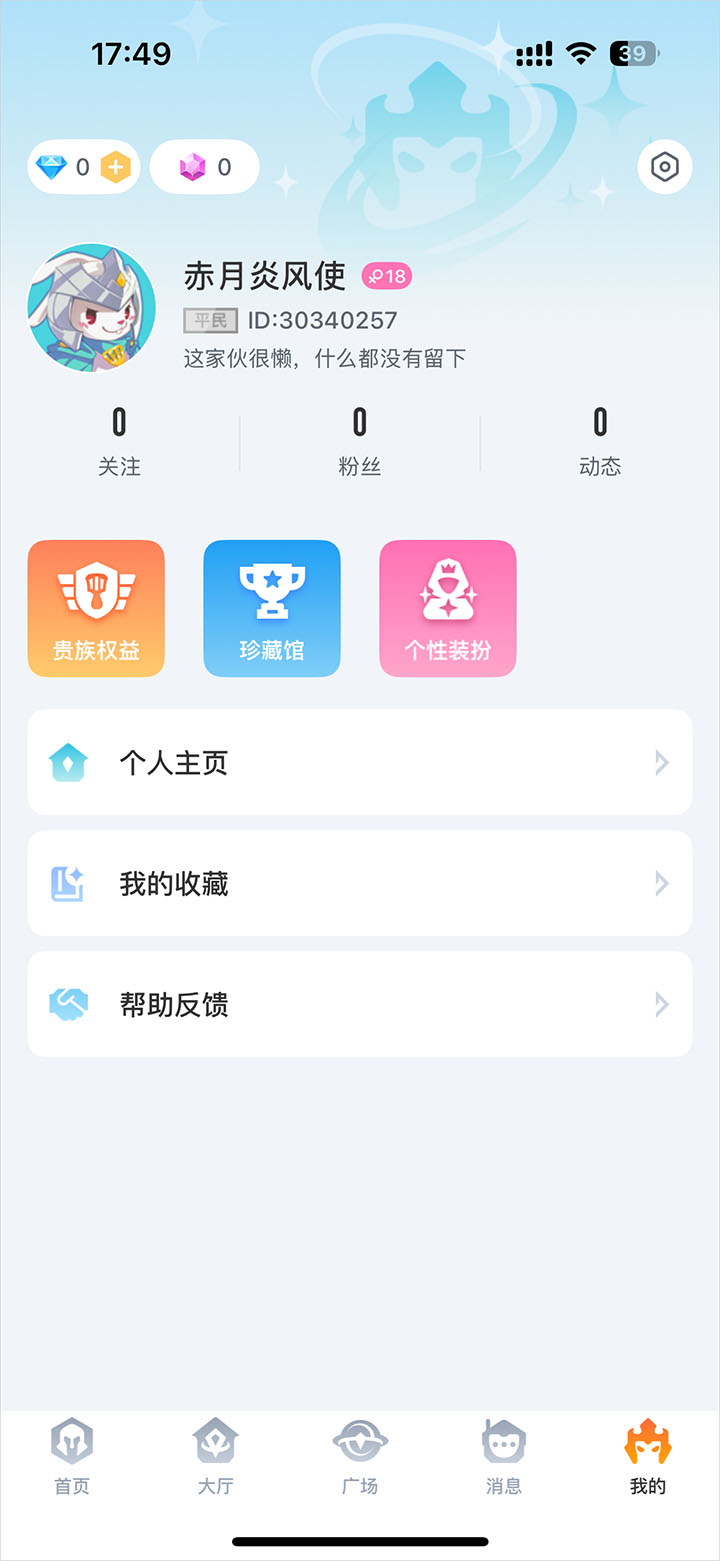Viewport: 720px width, 1561px height.
Task: Open 帮助反馈 row
Action: point(360,1004)
